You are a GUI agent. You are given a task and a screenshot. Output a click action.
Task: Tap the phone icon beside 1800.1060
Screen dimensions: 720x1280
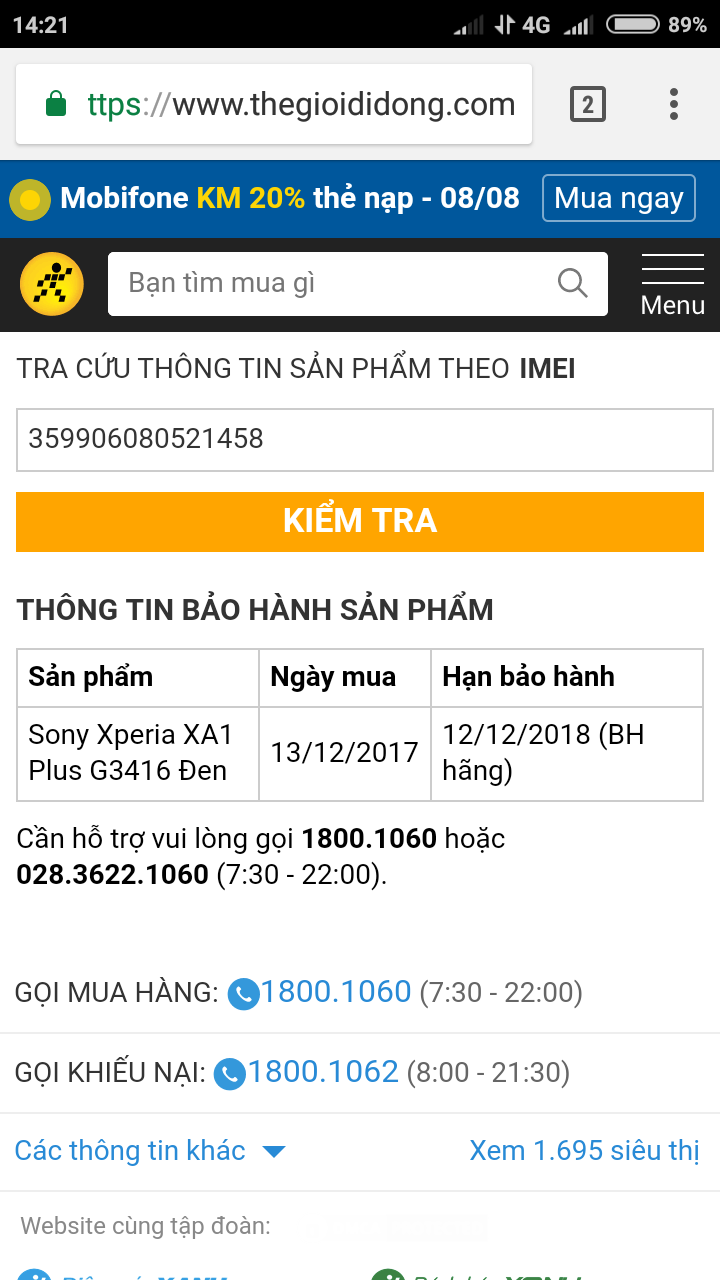click(243, 992)
